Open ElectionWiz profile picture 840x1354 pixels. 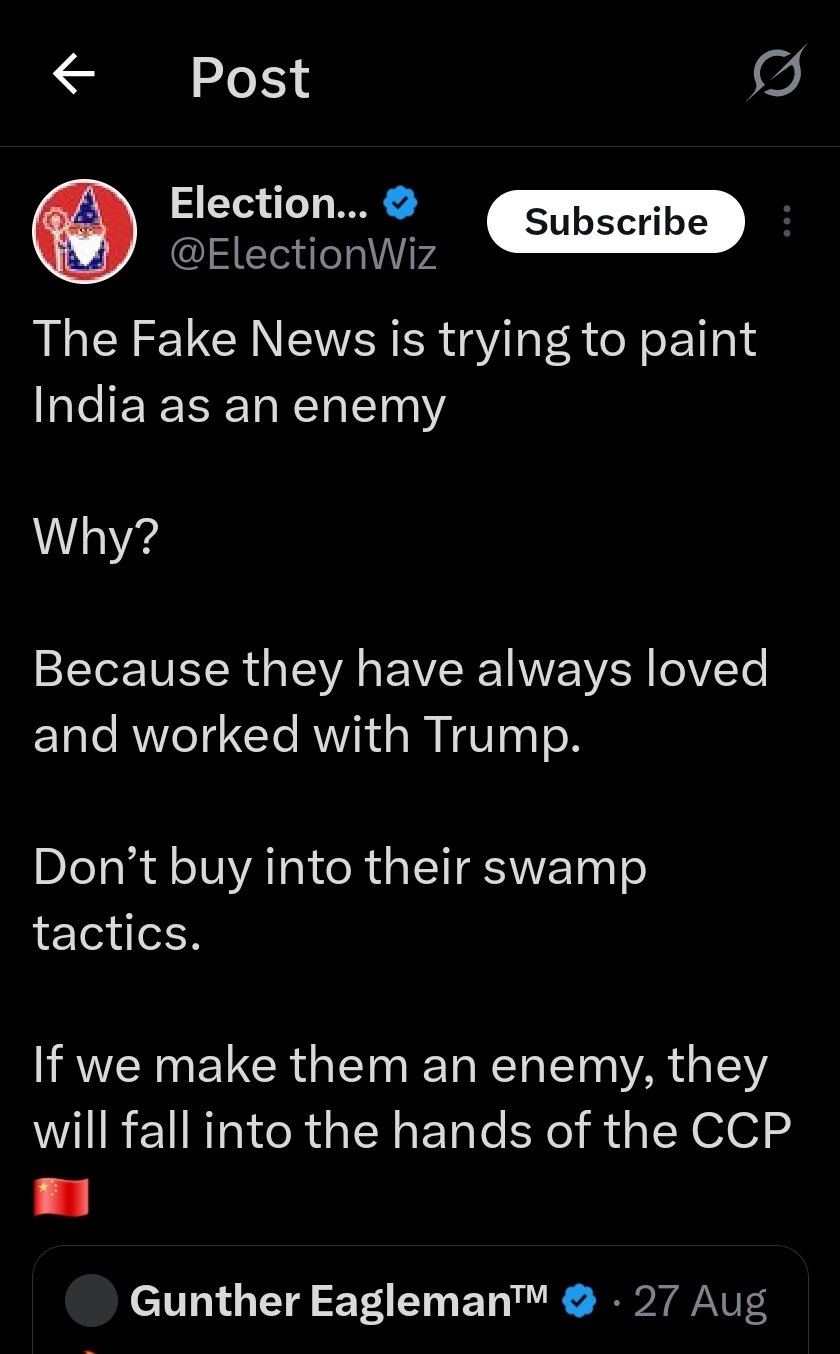tap(85, 231)
